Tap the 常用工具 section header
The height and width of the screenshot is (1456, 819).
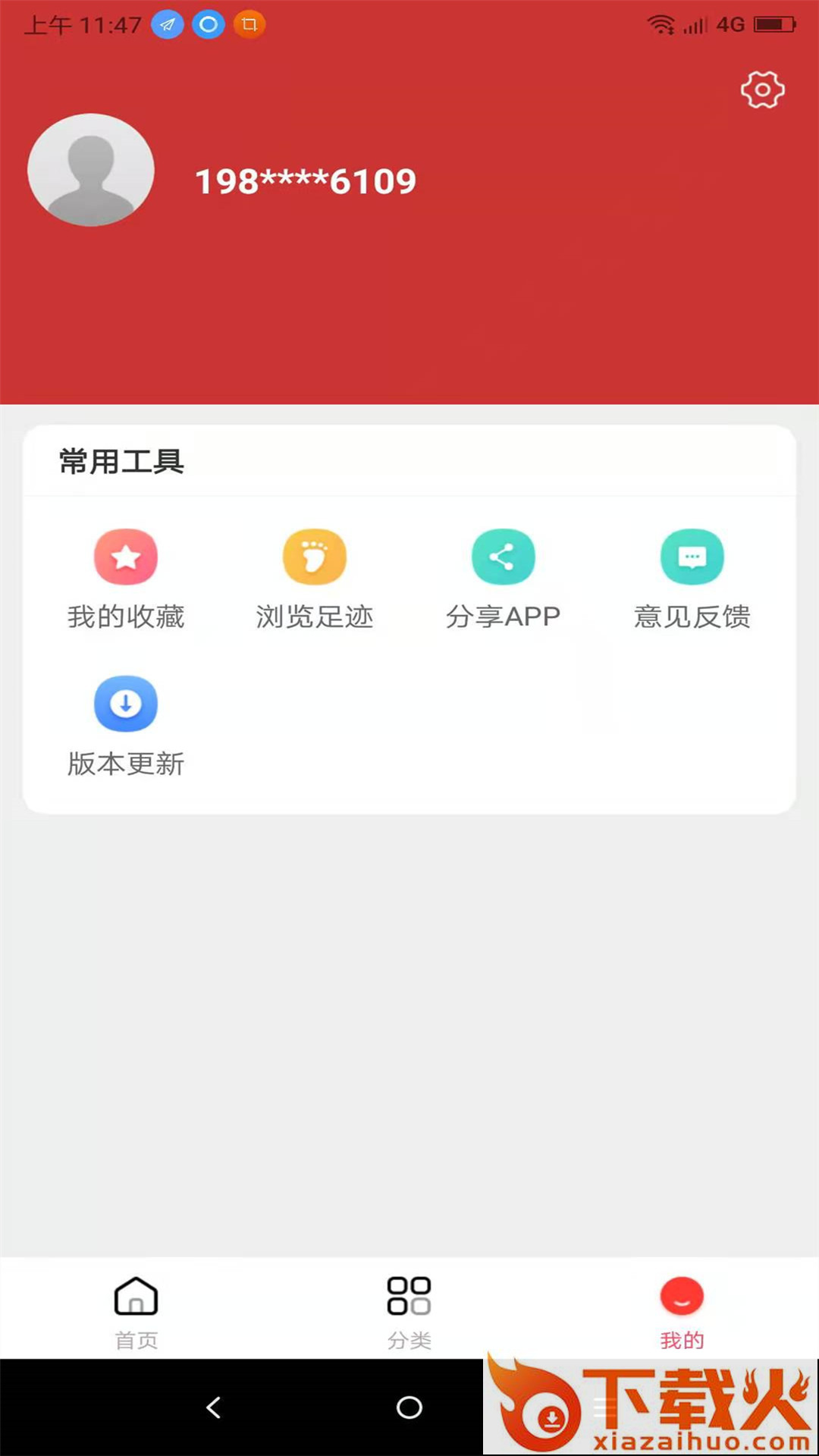[x=121, y=461]
